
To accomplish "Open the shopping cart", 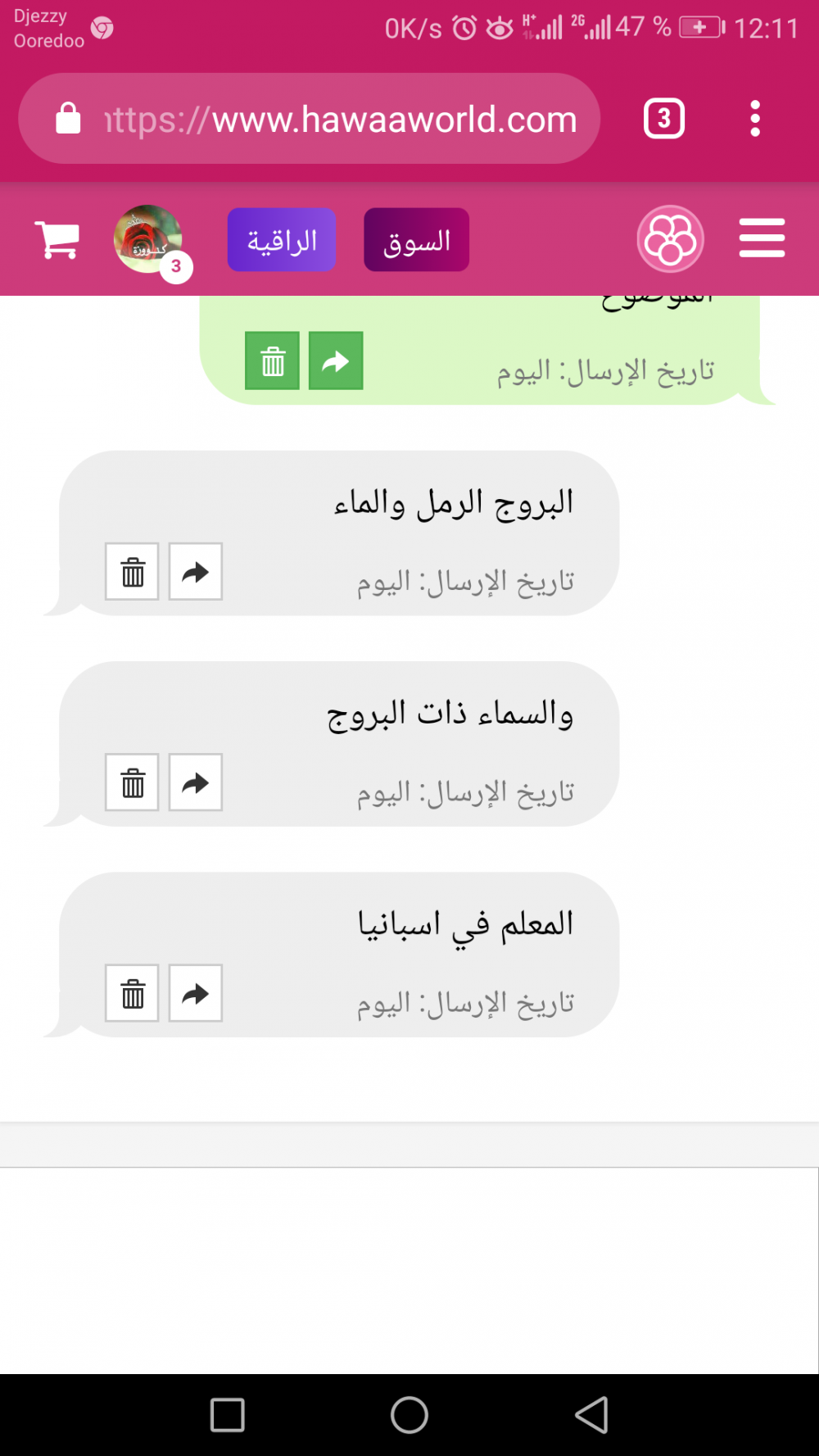I will (x=57, y=240).
